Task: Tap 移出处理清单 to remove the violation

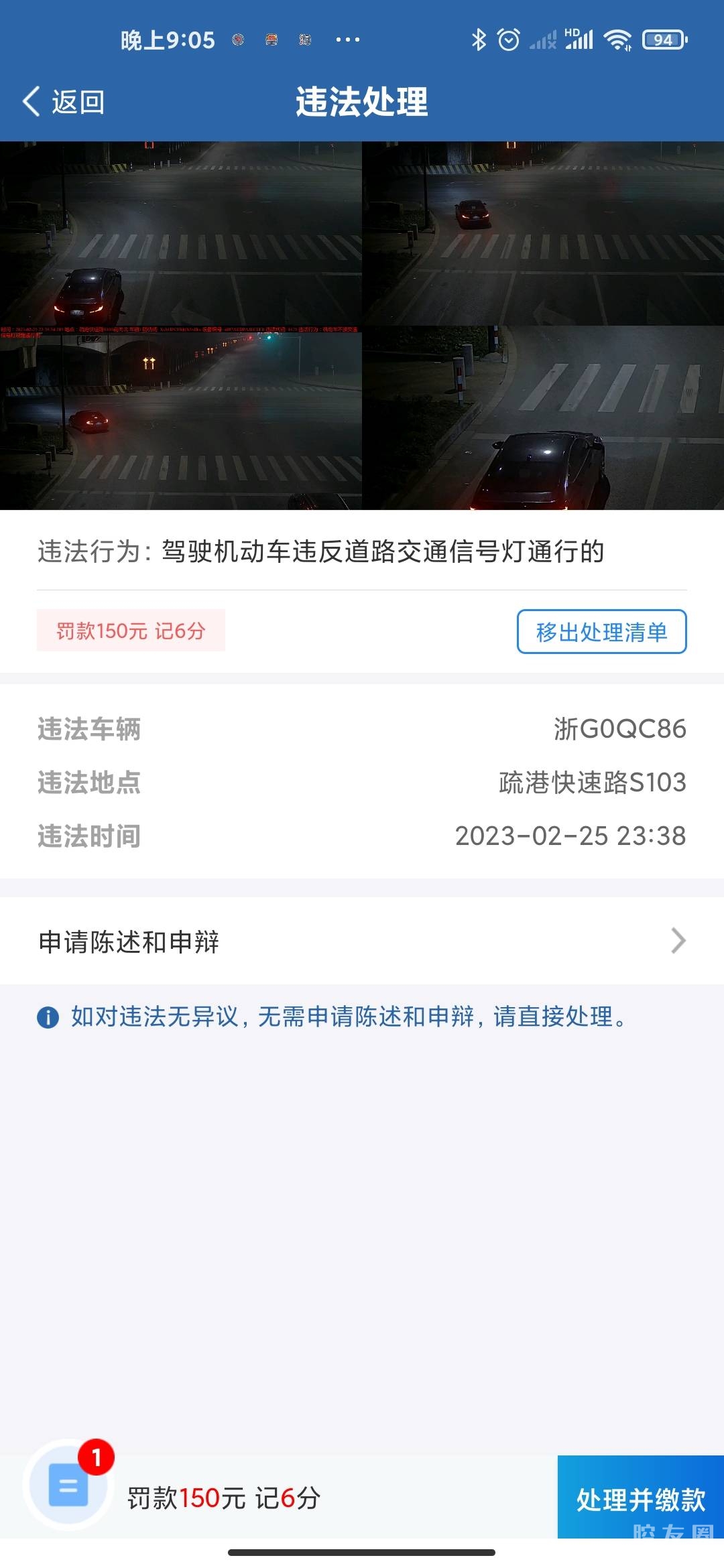Action: [x=601, y=631]
